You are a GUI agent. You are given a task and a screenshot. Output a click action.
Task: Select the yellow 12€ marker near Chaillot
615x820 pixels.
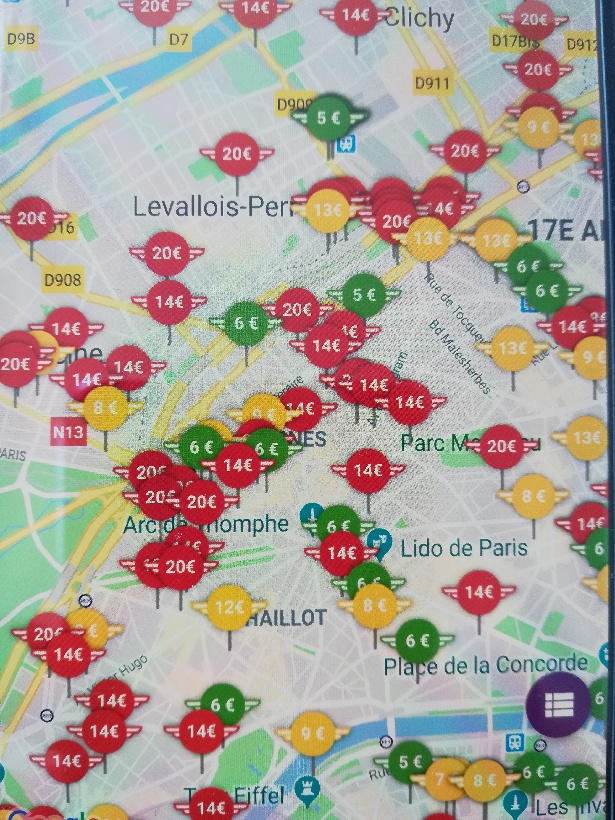[230, 607]
